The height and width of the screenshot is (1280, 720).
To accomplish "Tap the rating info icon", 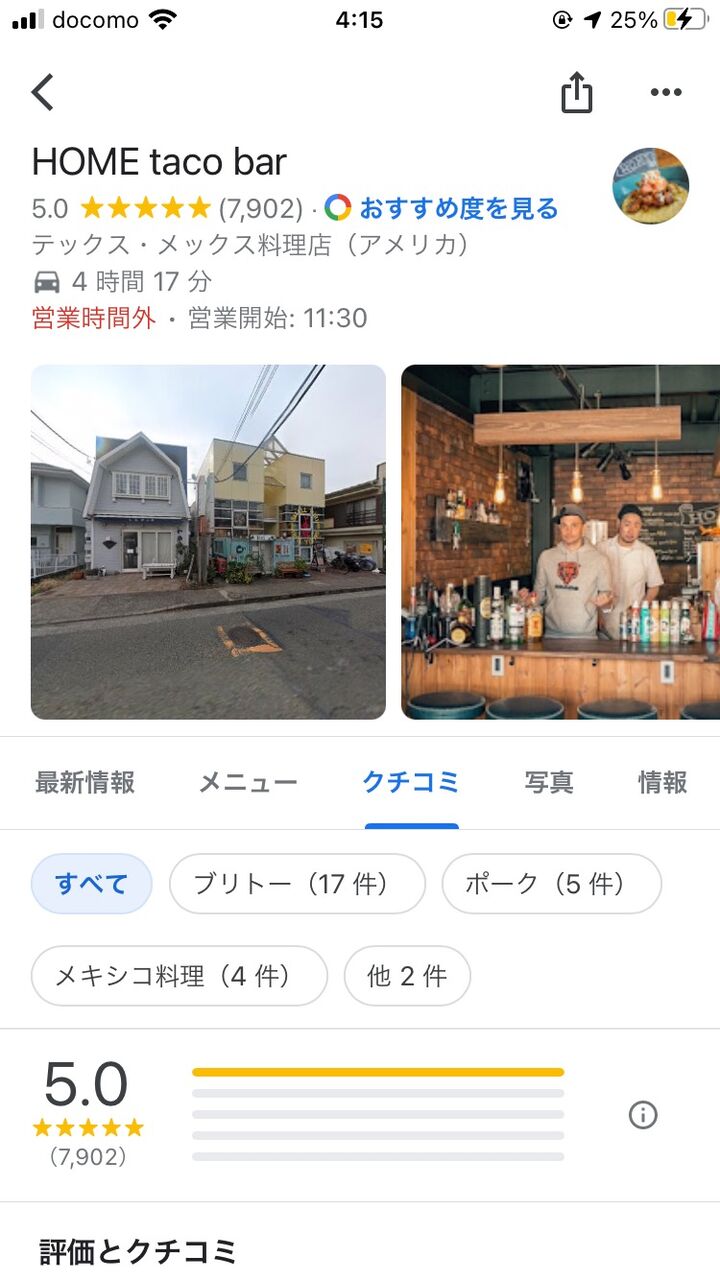I will [643, 1115].
